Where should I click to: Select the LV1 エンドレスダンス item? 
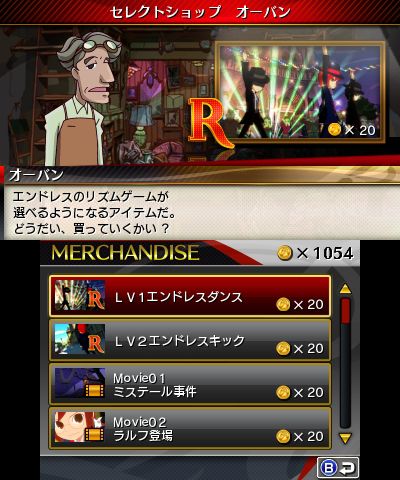(x=190, y=296)
